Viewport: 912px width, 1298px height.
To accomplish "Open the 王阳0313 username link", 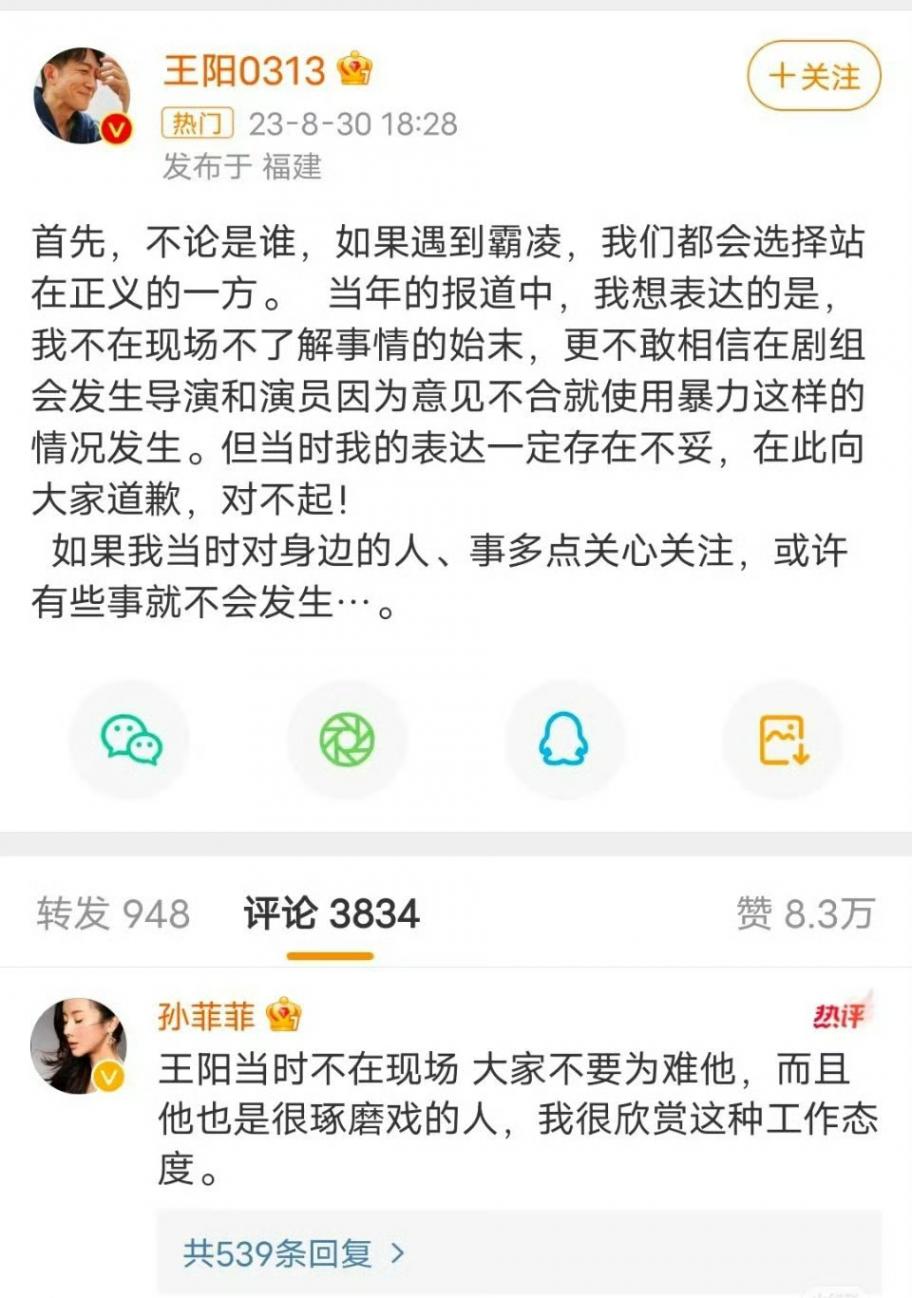I will (x=245, y=70).
